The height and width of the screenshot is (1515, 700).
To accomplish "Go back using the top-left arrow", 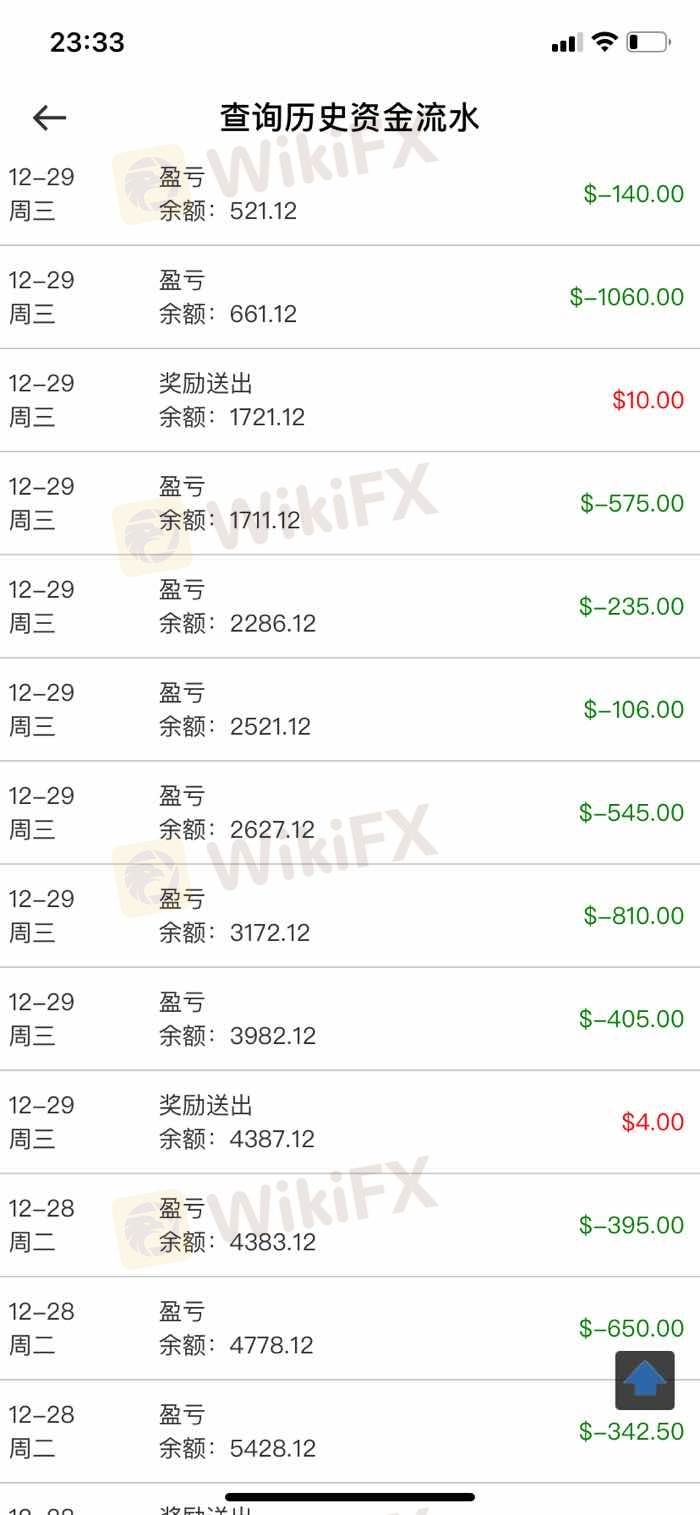I will pos(49,118).
